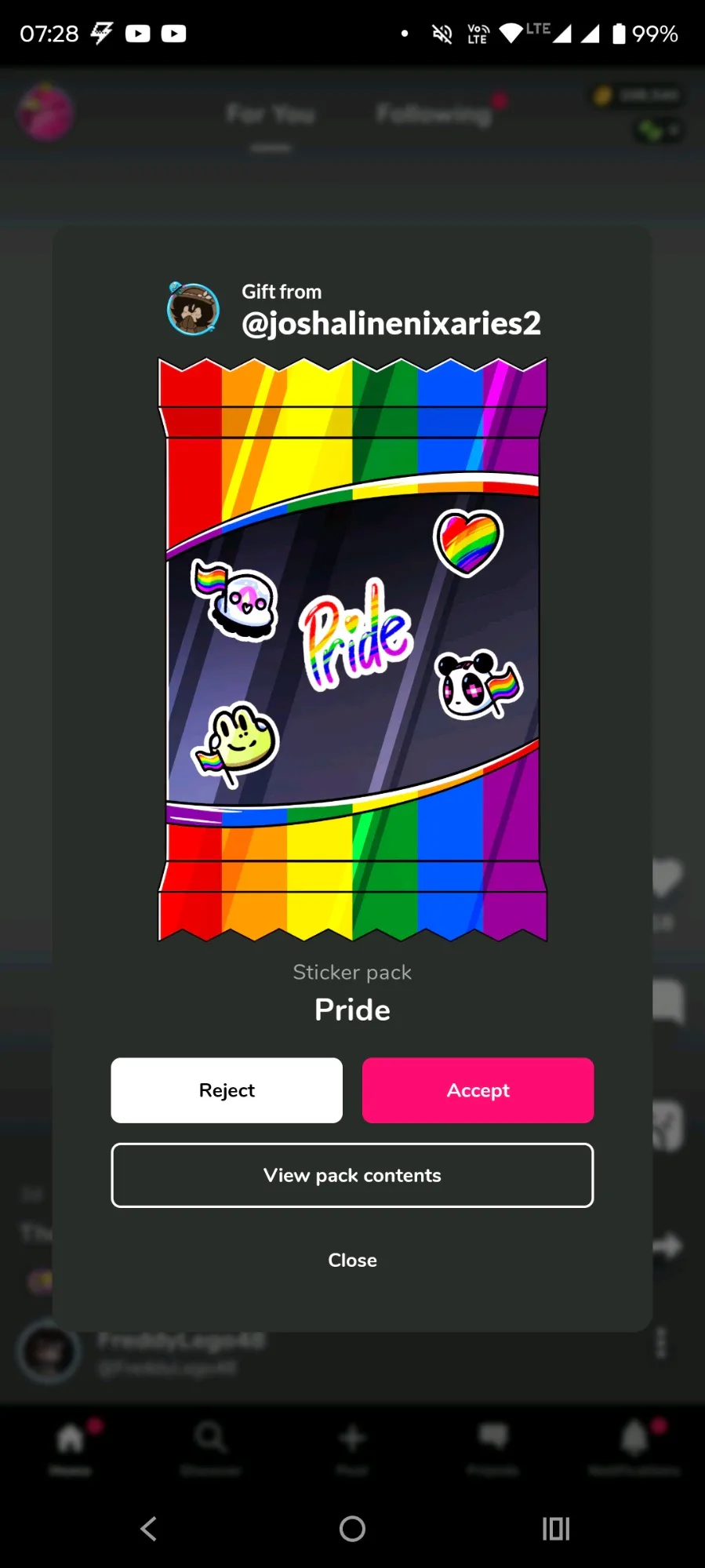The height and width of the screenshot is (1568, 705).
Task: Go to the device home screen
Action: pyautogui.click(x=352, y=1528)
